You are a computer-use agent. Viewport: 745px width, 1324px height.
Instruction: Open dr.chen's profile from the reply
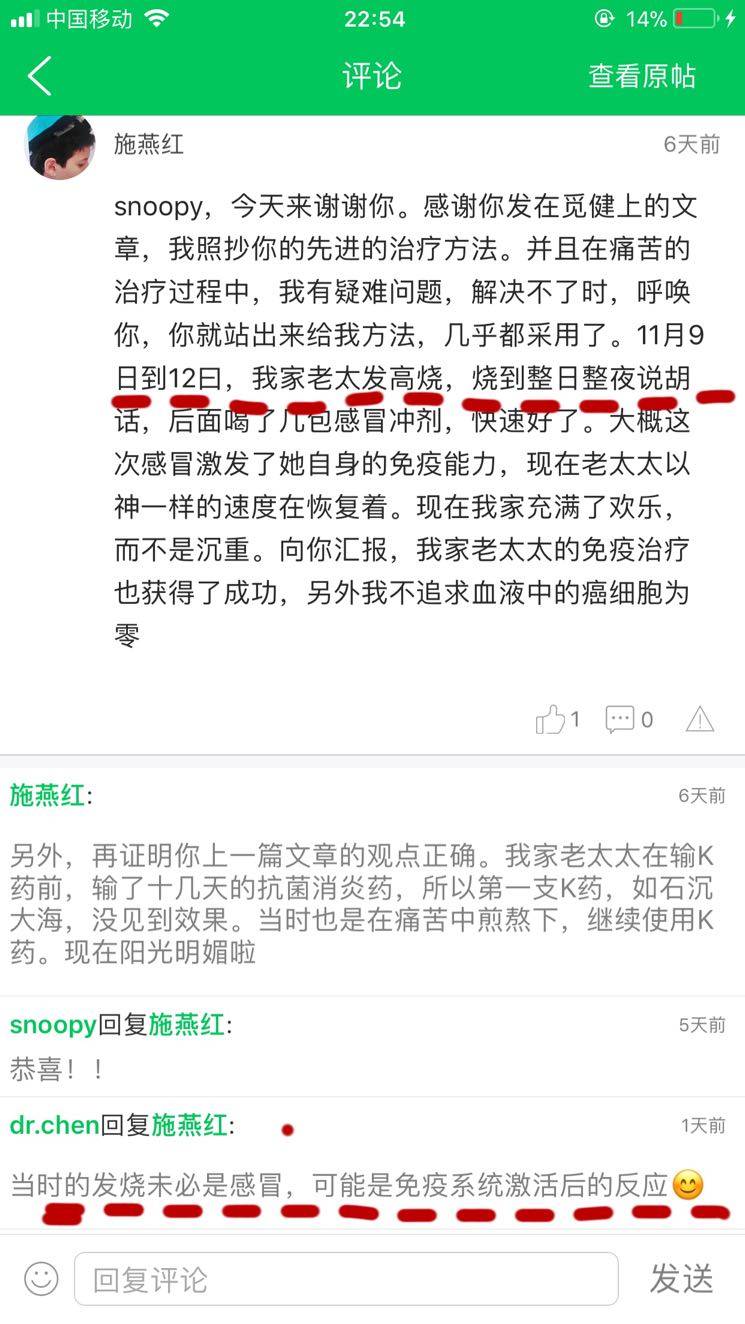coord(54,1125)
